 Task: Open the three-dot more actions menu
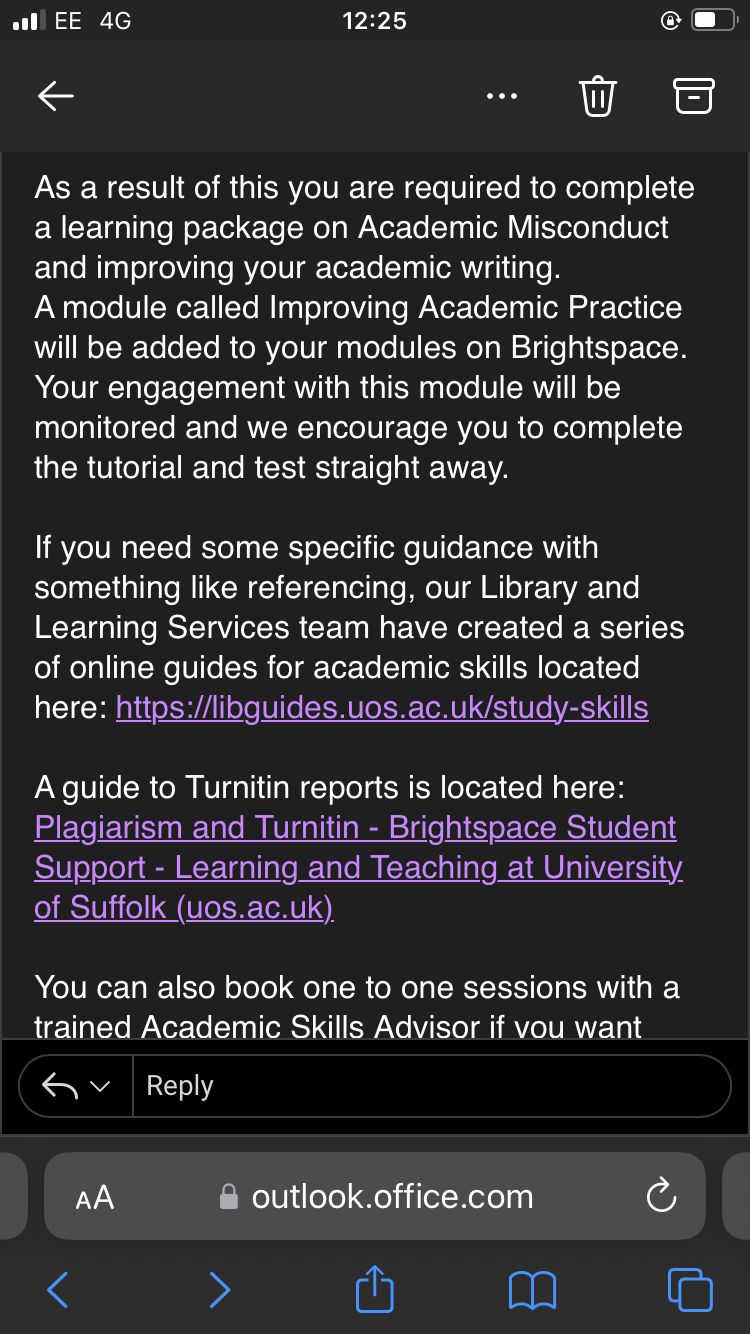(501, 97)
